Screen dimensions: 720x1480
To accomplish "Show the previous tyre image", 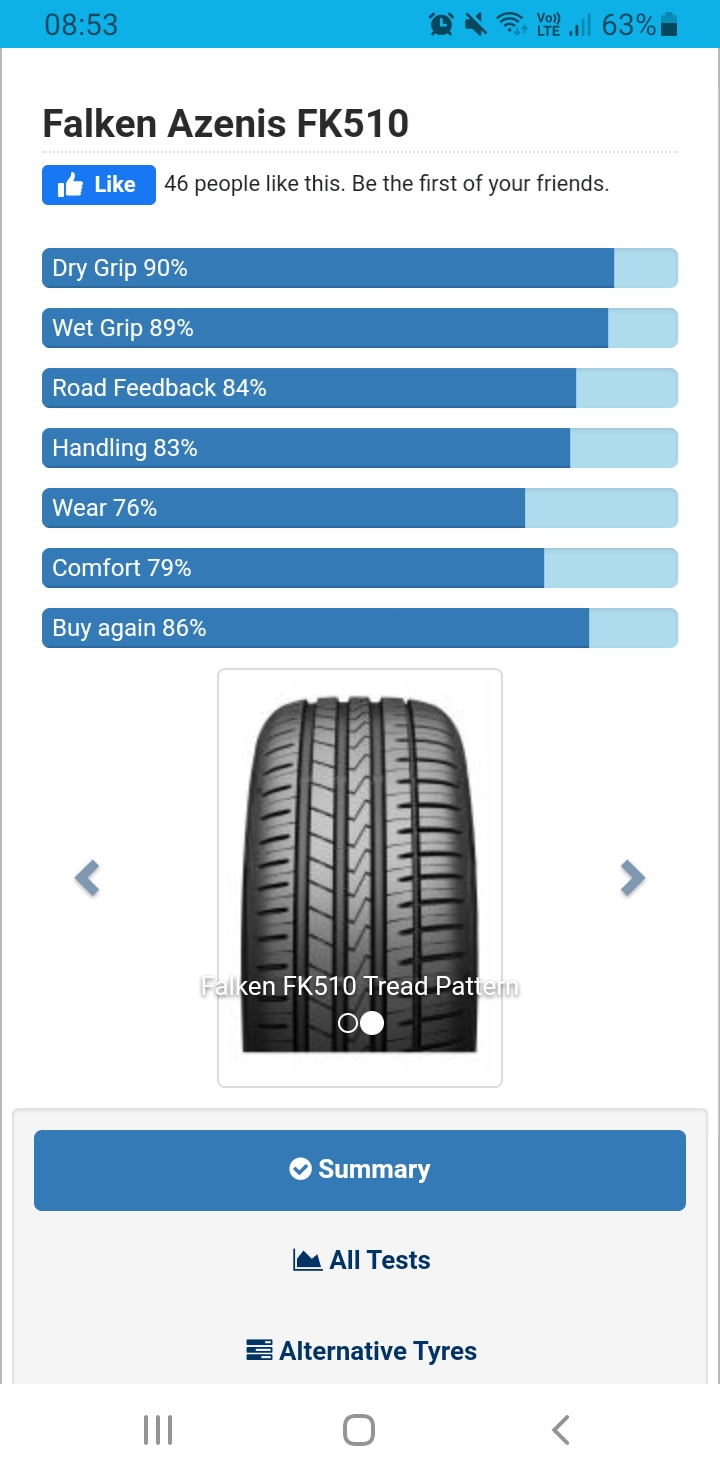I will [87, 878].
